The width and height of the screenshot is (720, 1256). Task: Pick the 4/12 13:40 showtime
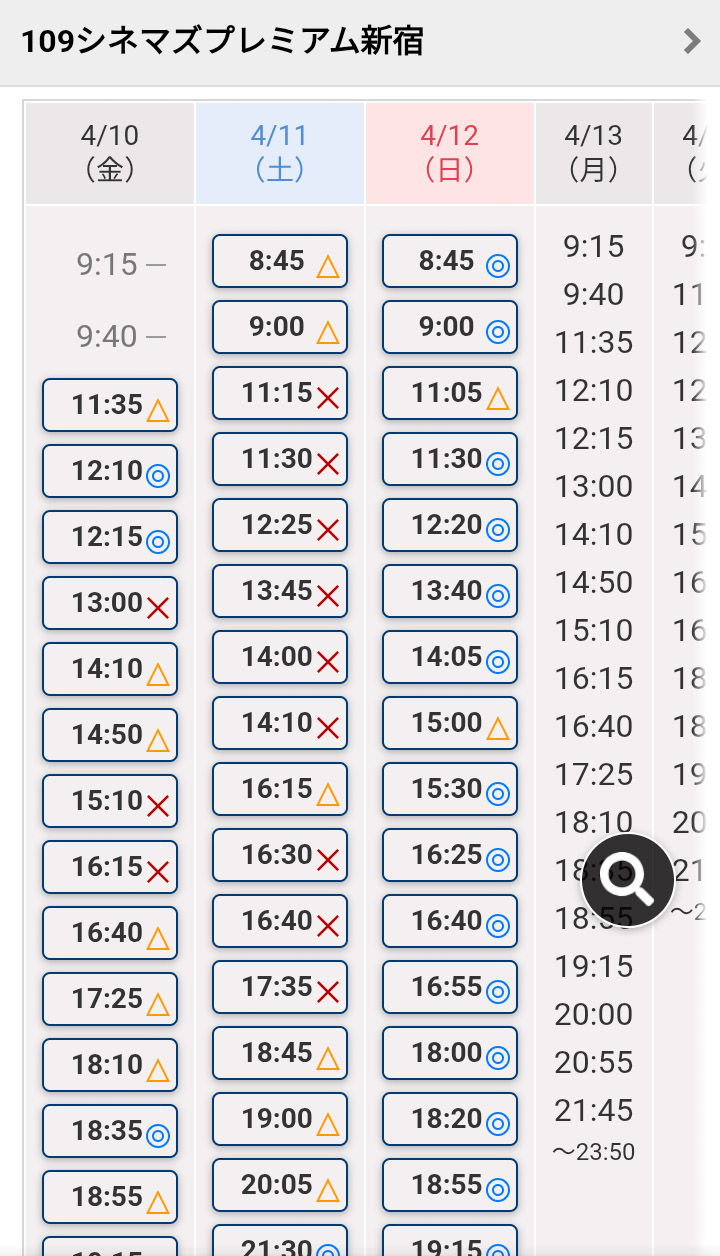tap(450, 591)
